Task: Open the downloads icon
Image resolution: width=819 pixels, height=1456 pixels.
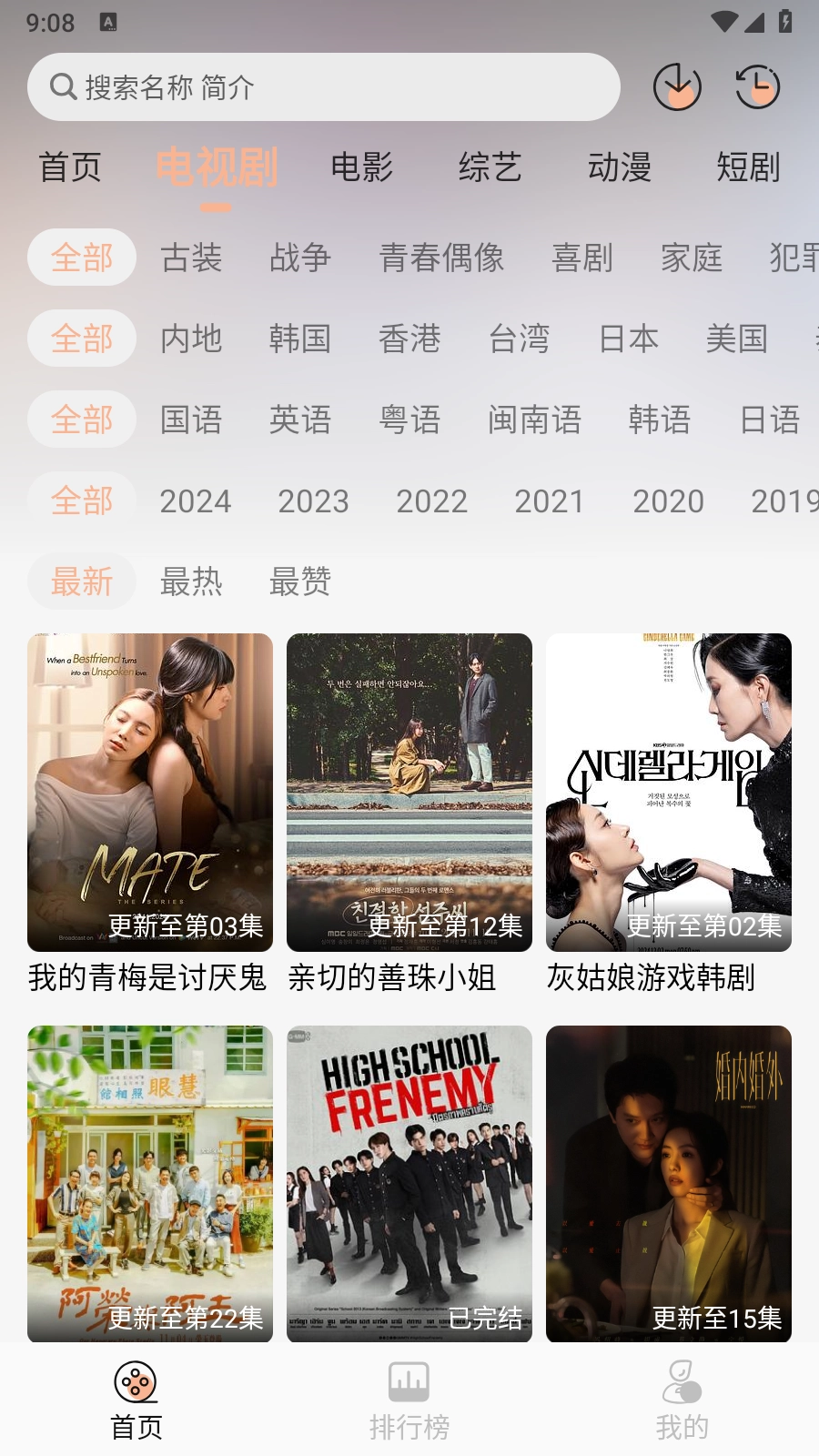Action: pos(677,87)
